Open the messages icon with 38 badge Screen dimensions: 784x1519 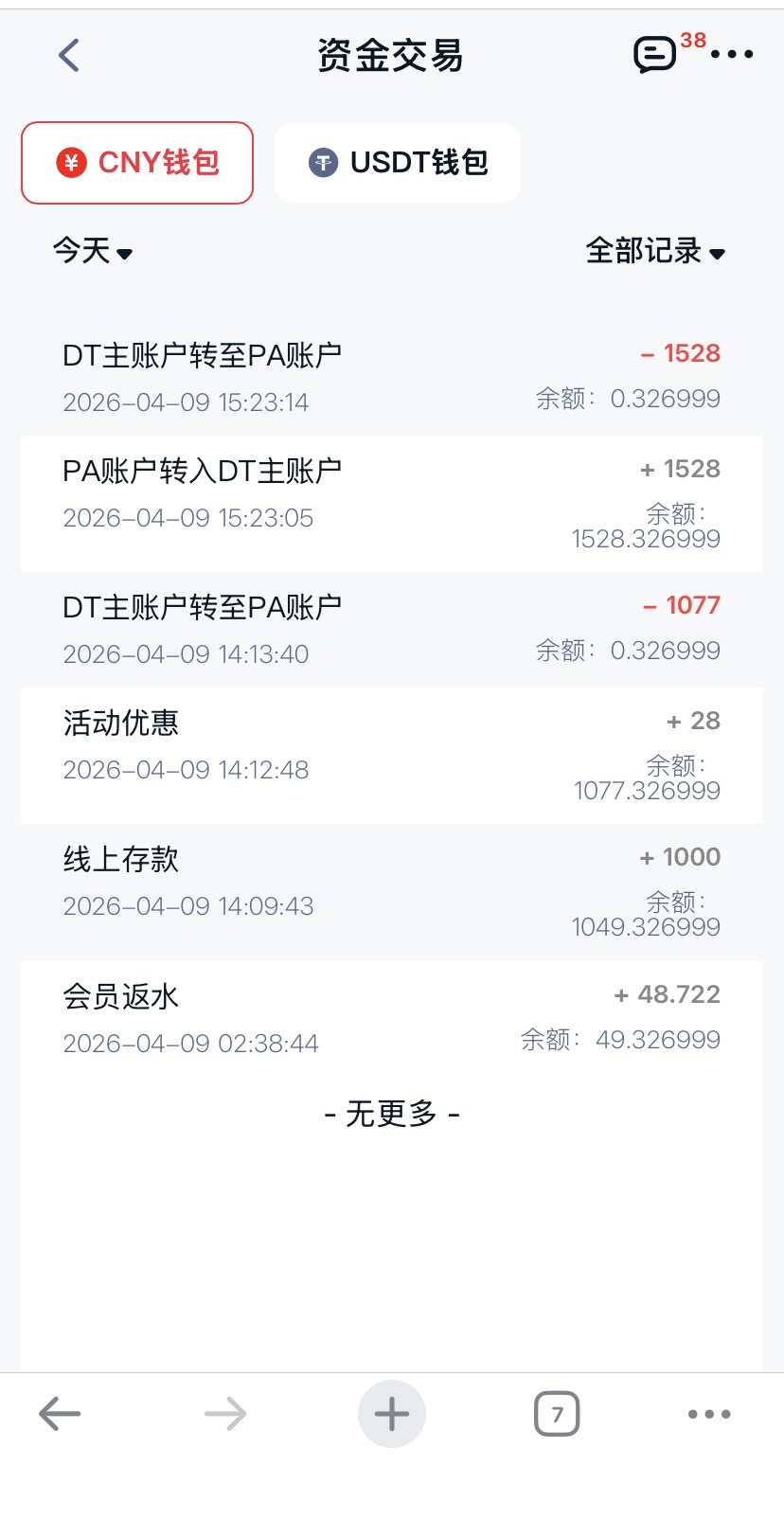tap(655, 55)
